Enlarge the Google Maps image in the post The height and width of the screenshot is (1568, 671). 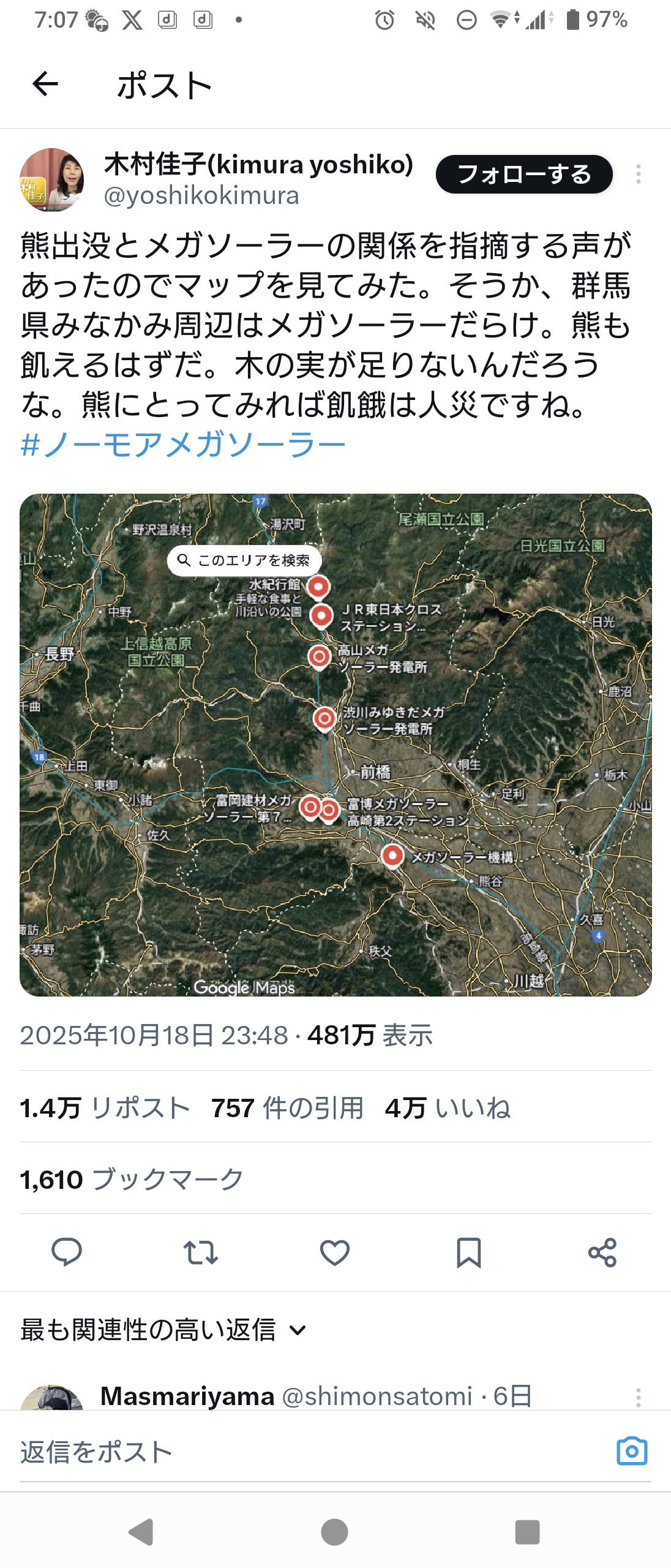[335, 745]
